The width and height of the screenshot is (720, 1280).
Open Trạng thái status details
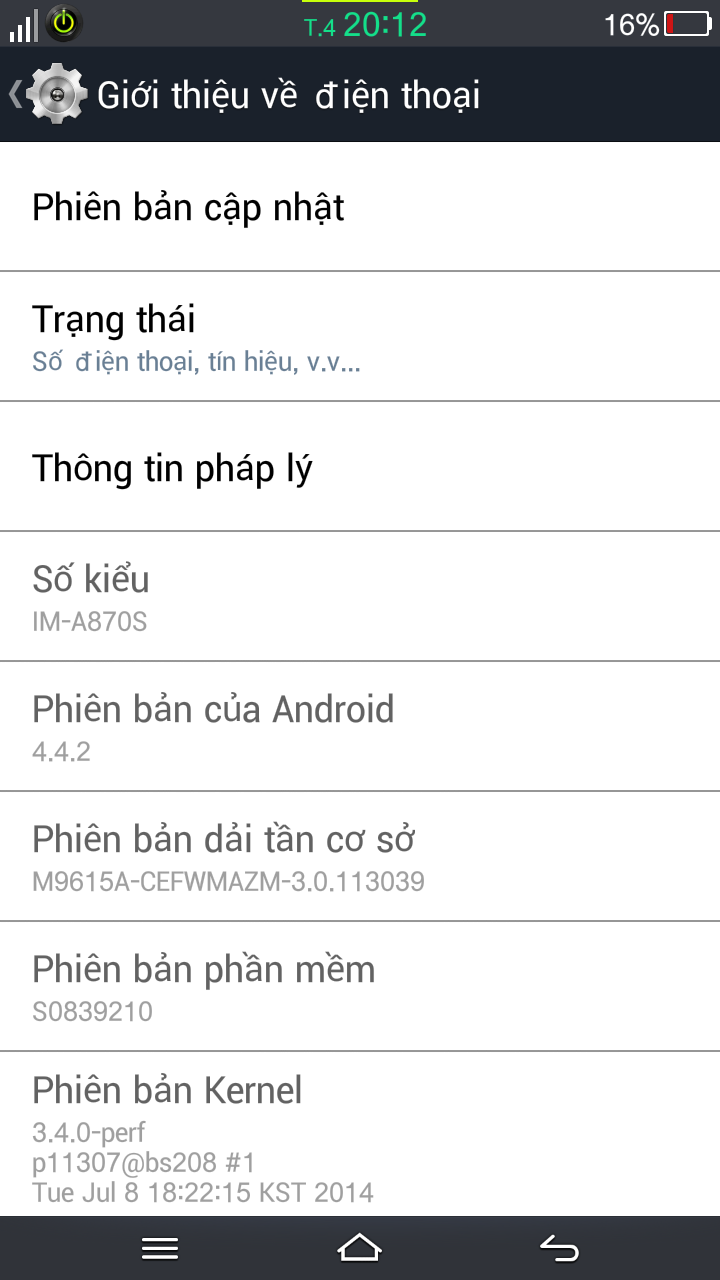(x=360, y=337)
